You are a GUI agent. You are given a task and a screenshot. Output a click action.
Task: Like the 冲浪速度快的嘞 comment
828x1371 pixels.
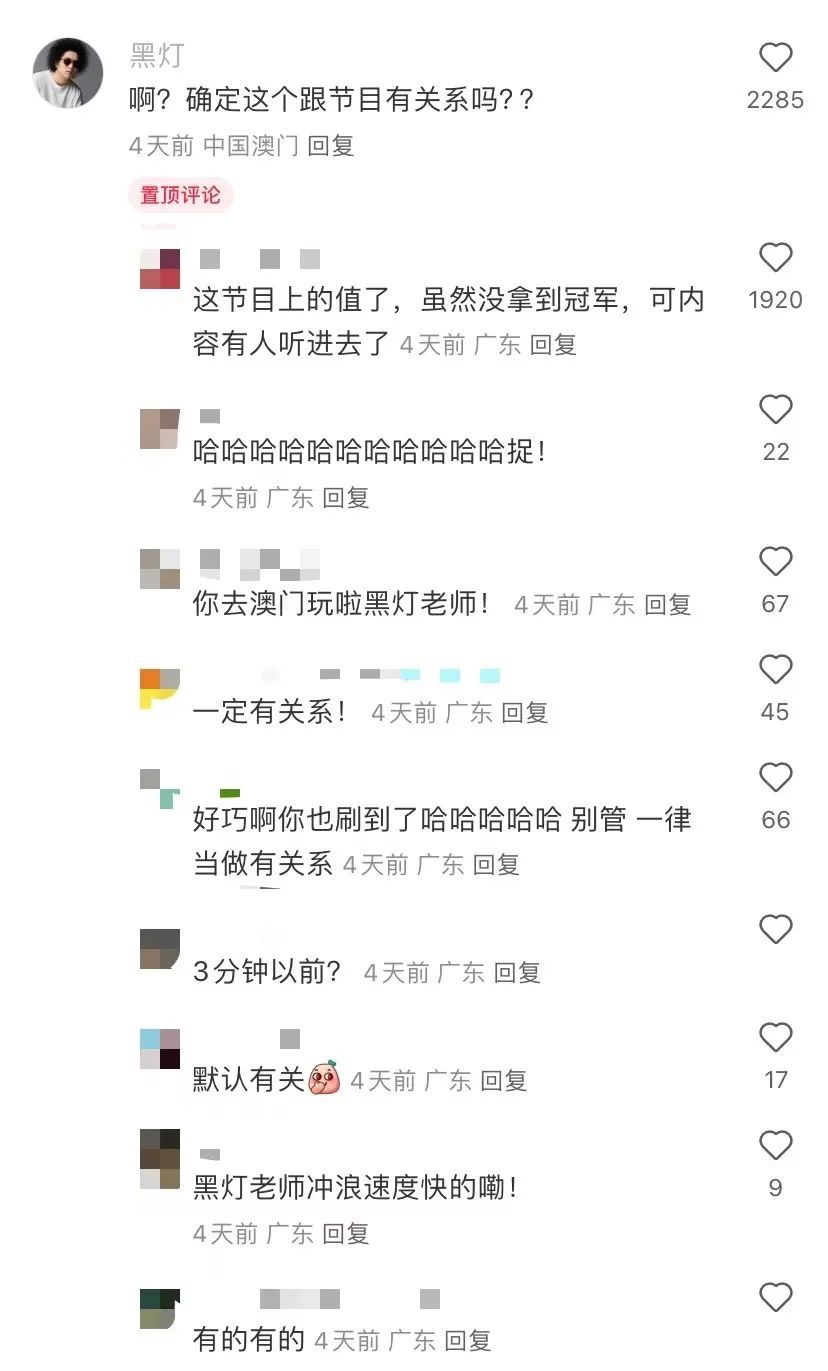[x=775, y=1146]
